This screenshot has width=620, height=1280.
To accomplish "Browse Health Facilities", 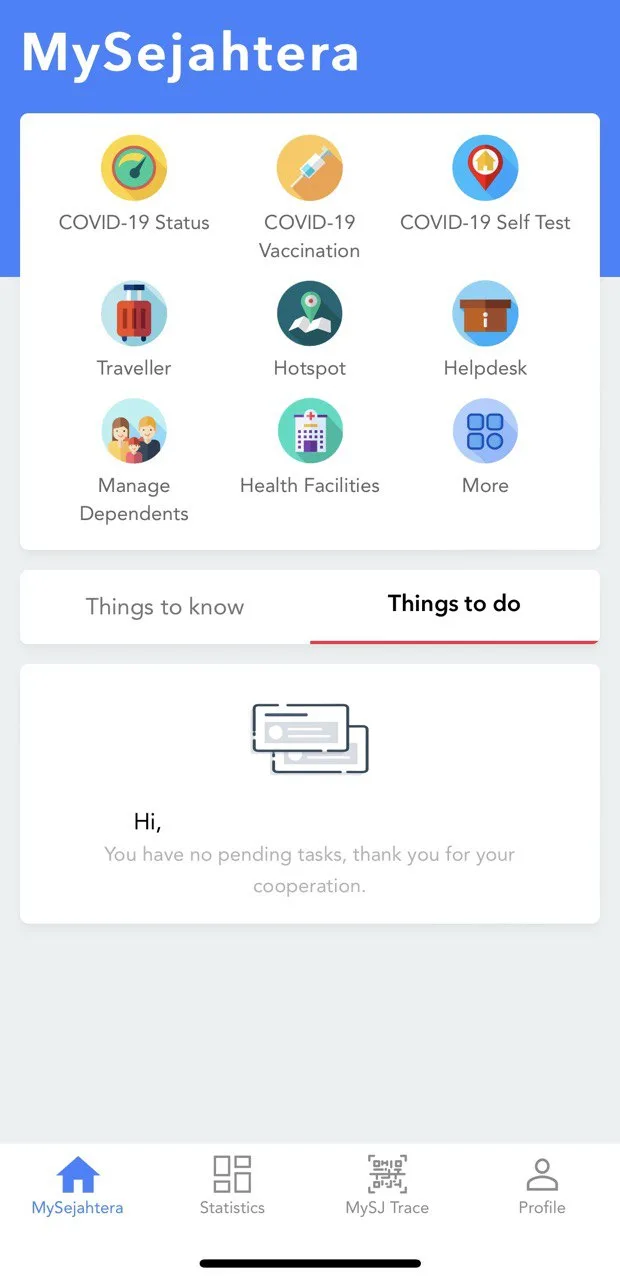I will pos(310,432).
